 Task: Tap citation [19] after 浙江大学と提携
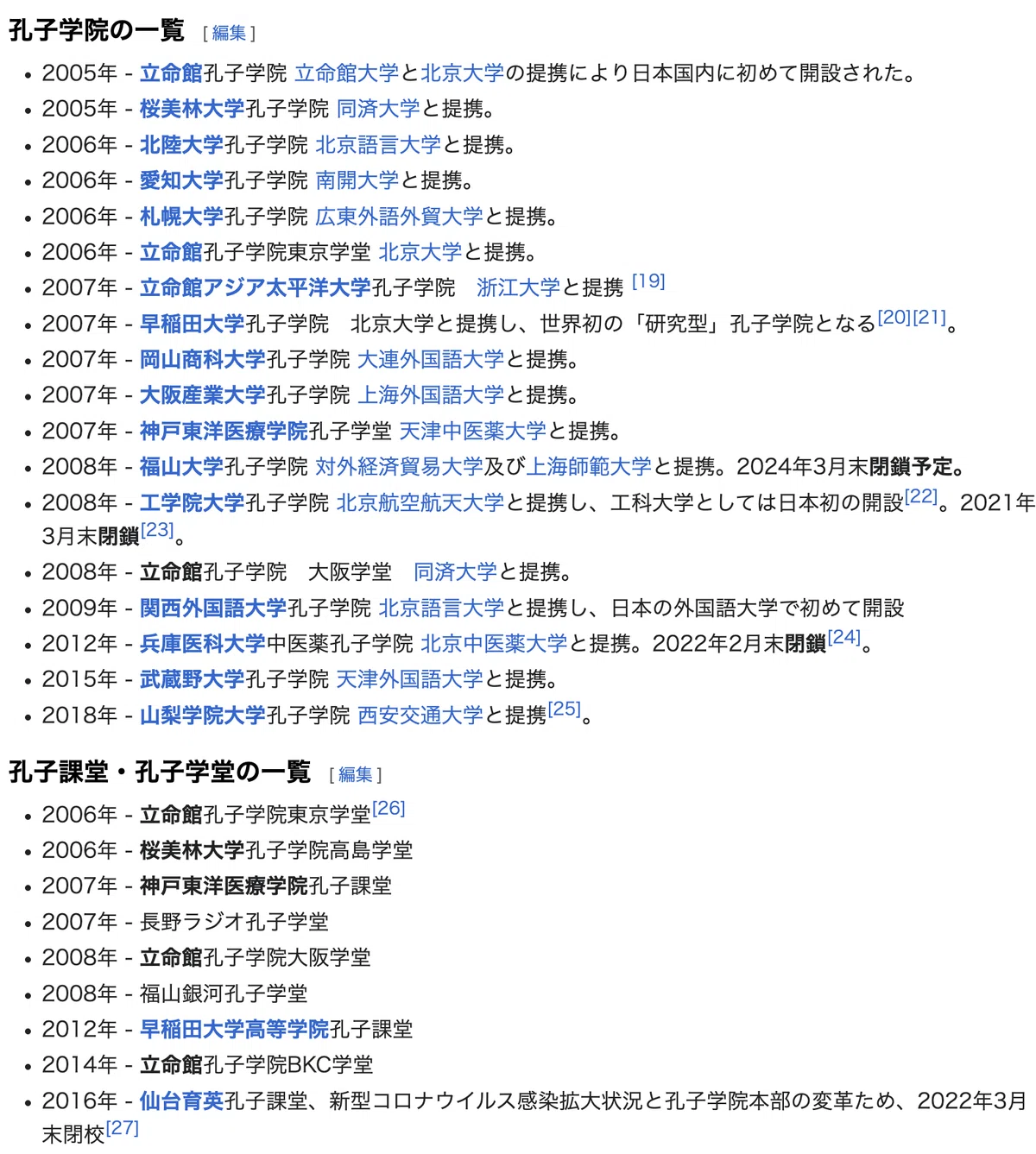pos(648,281)
